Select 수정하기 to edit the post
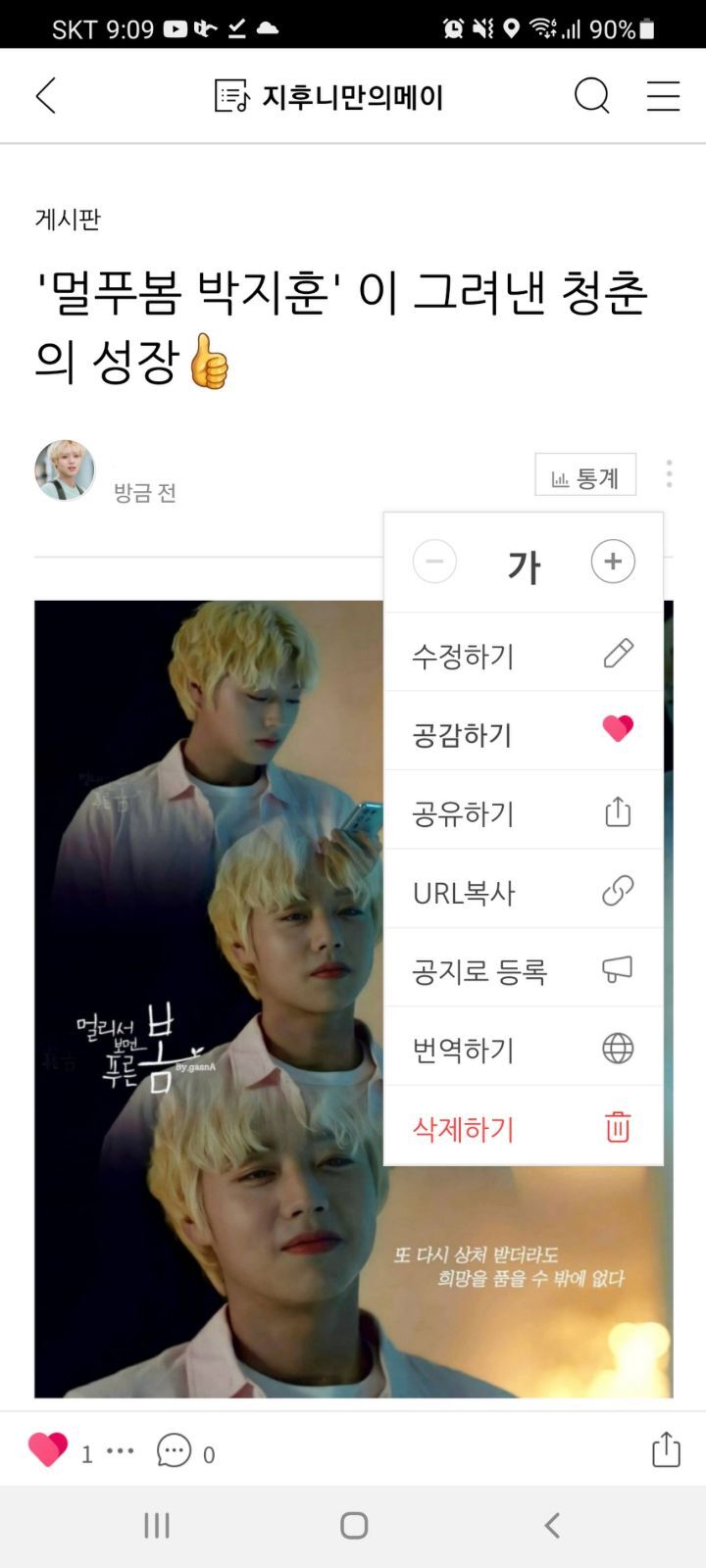The height and width of the screenshot is (1568, 706). point(523,654)
